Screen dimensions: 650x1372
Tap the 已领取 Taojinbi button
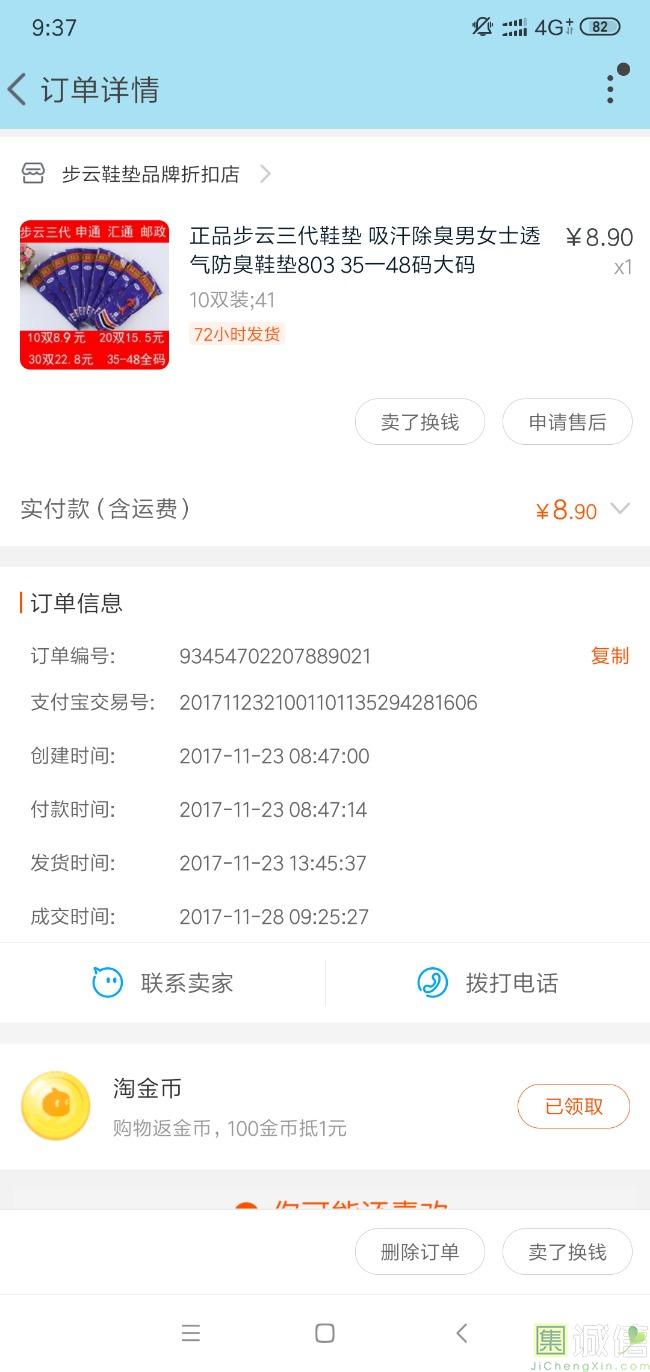pos(574,1106)
